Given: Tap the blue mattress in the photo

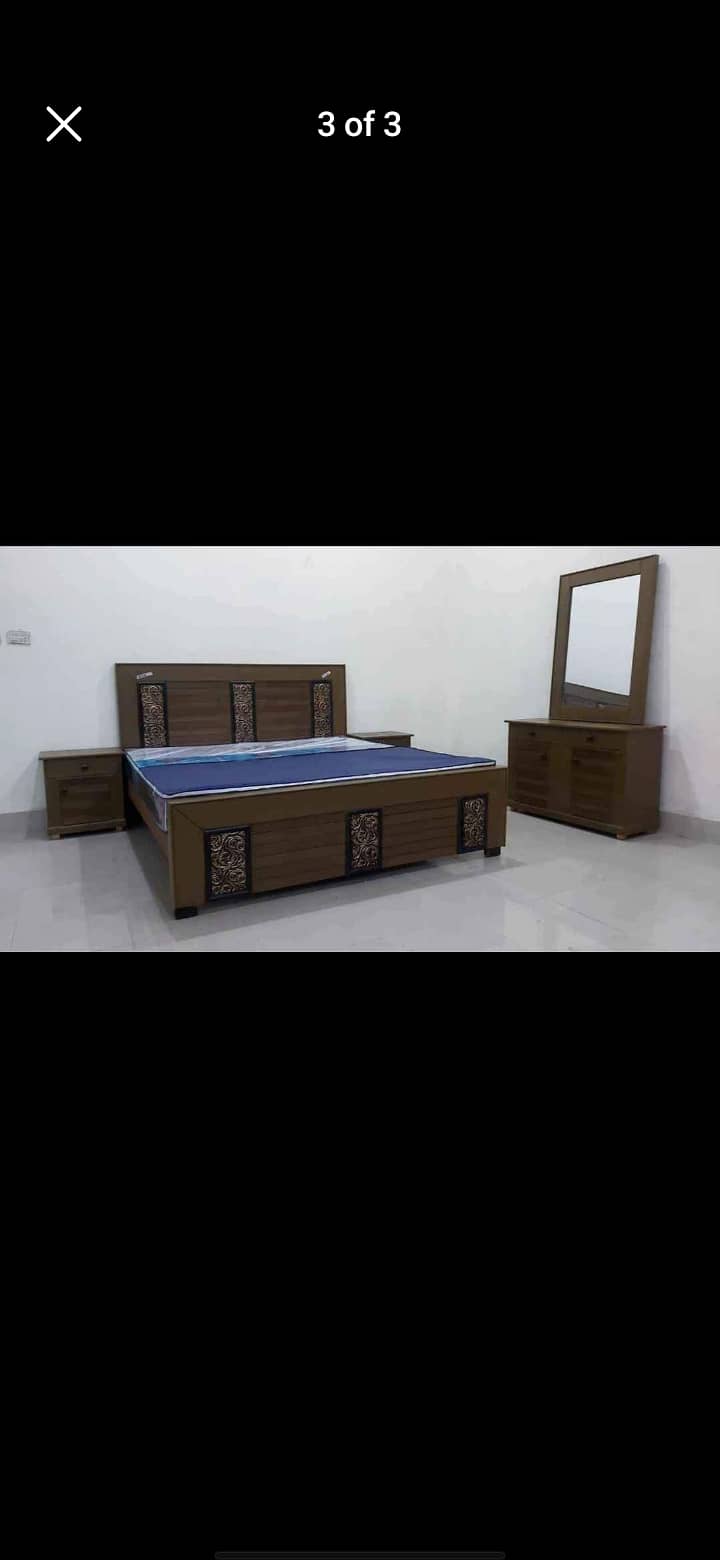Looking at the screenshot, I should tap(300, 770).
